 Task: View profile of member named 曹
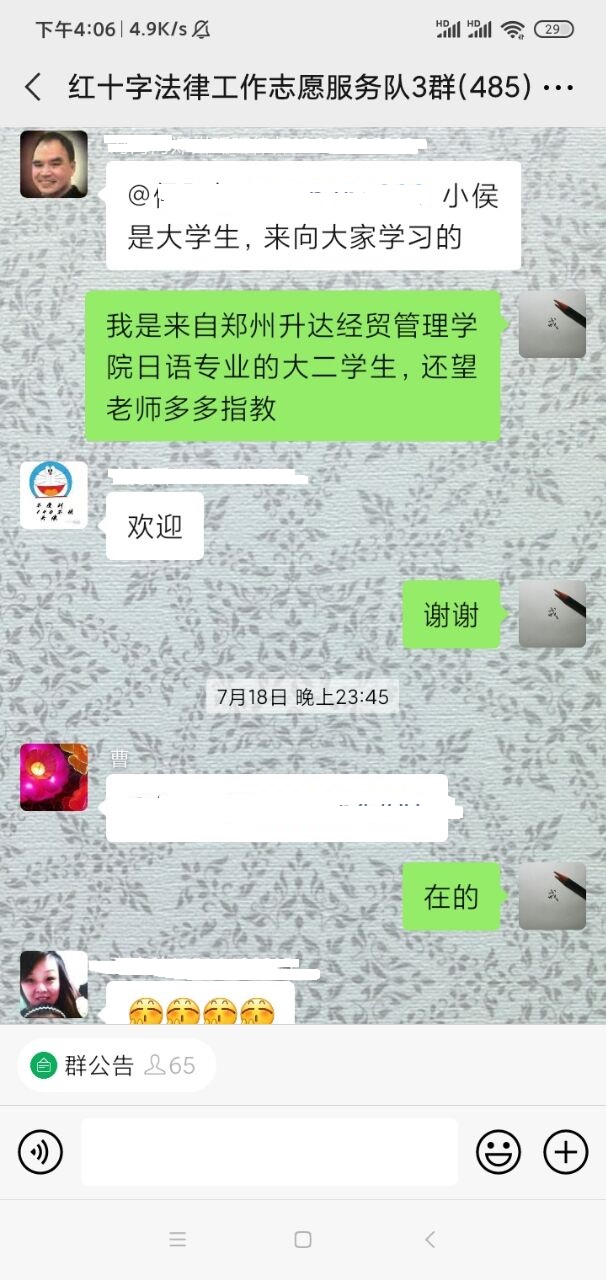pos(54,777)
